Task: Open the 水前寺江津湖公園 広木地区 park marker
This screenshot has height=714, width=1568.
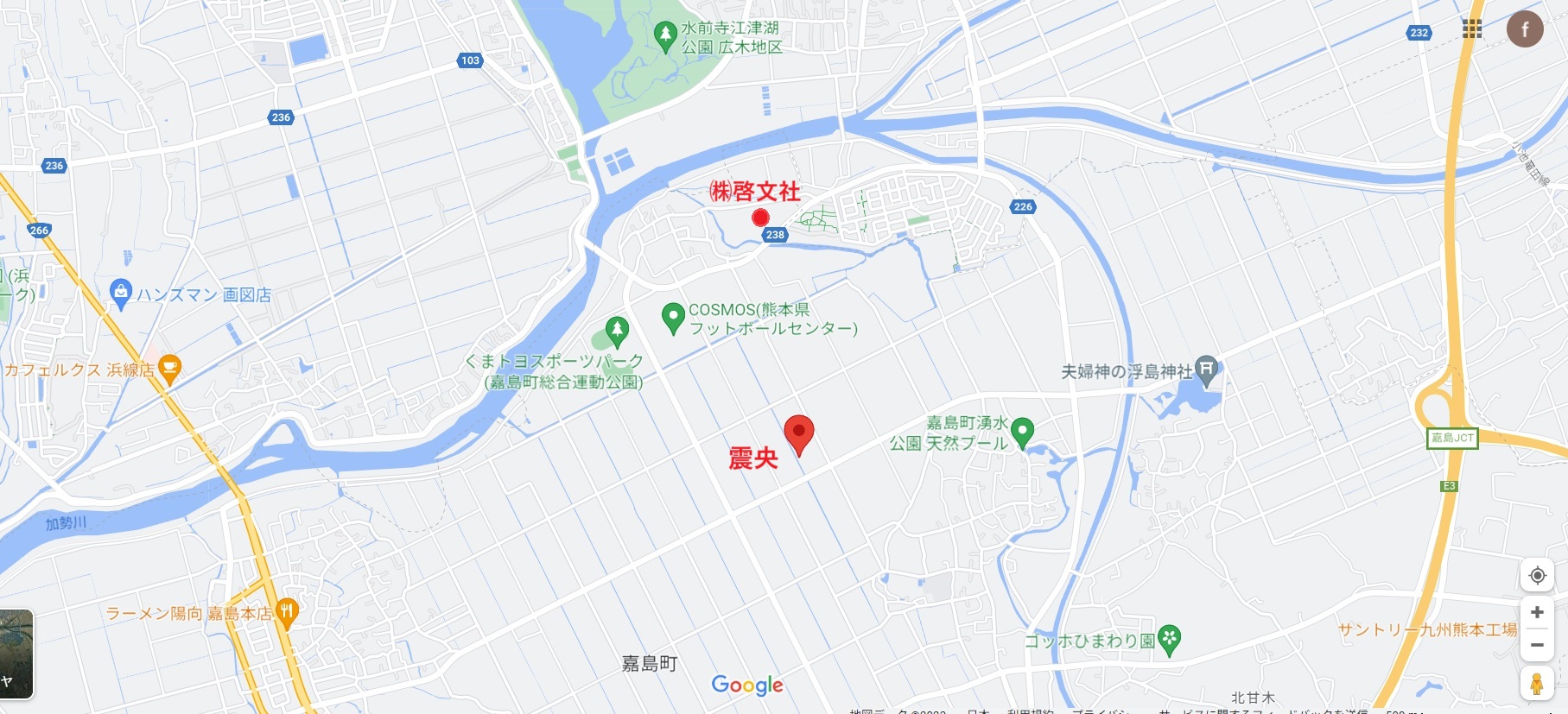Action: tap(665, 35)
